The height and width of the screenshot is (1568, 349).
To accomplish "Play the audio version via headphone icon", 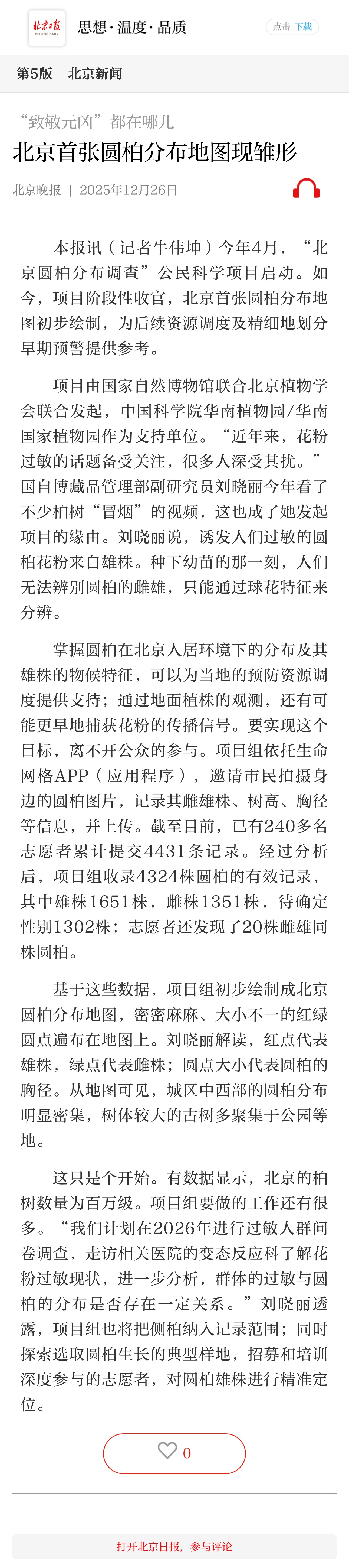I will 307,189.
